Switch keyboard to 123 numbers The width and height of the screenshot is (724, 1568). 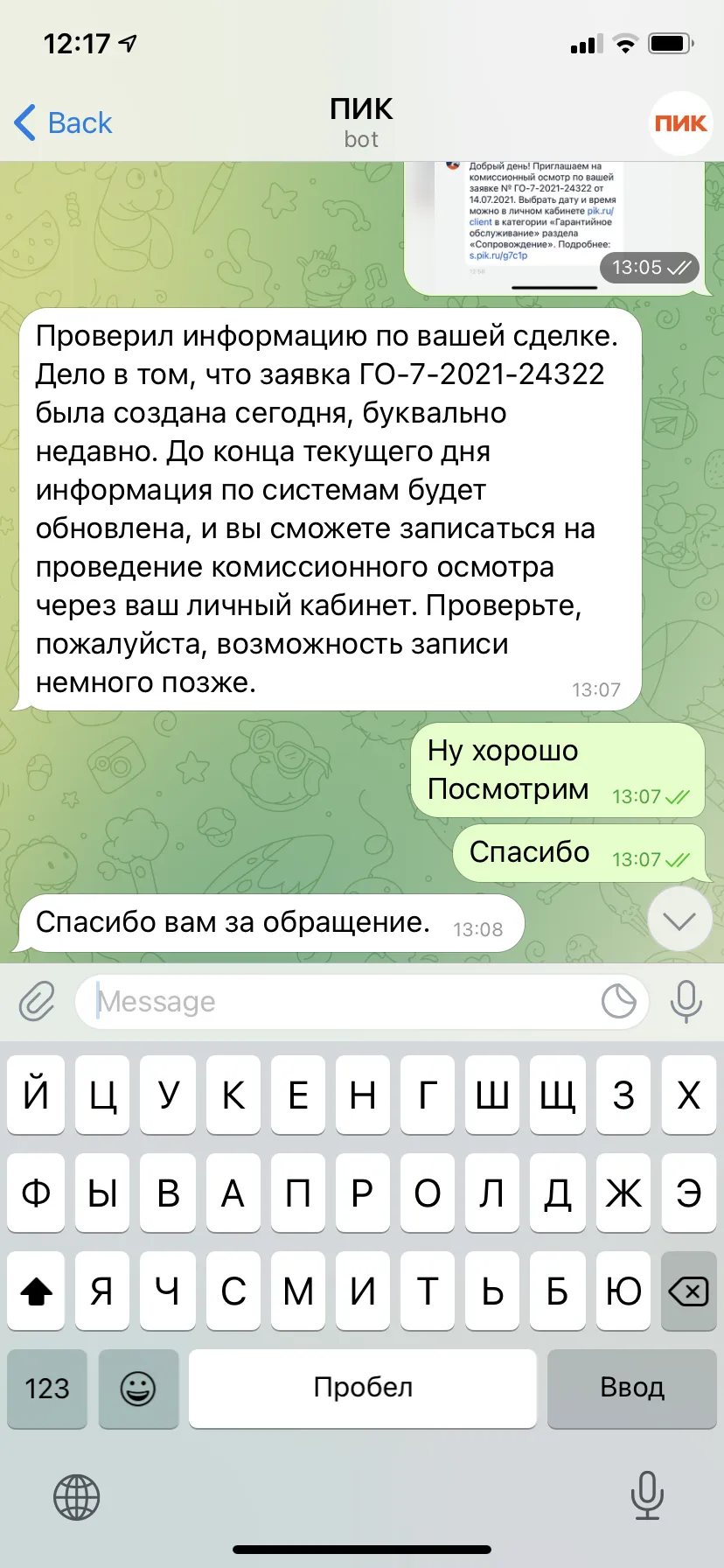47,1389
